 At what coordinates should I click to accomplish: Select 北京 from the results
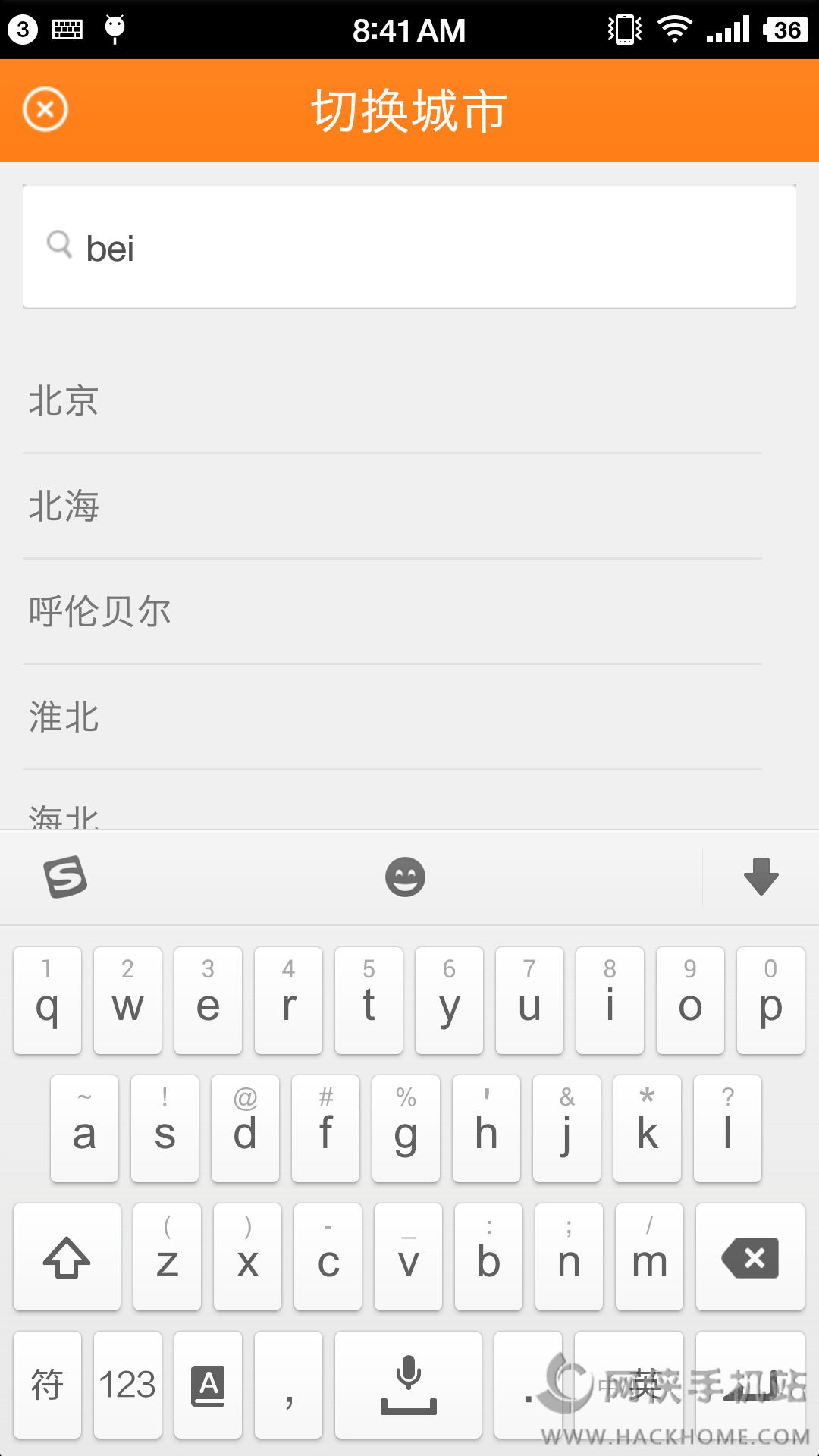(64, 400)
